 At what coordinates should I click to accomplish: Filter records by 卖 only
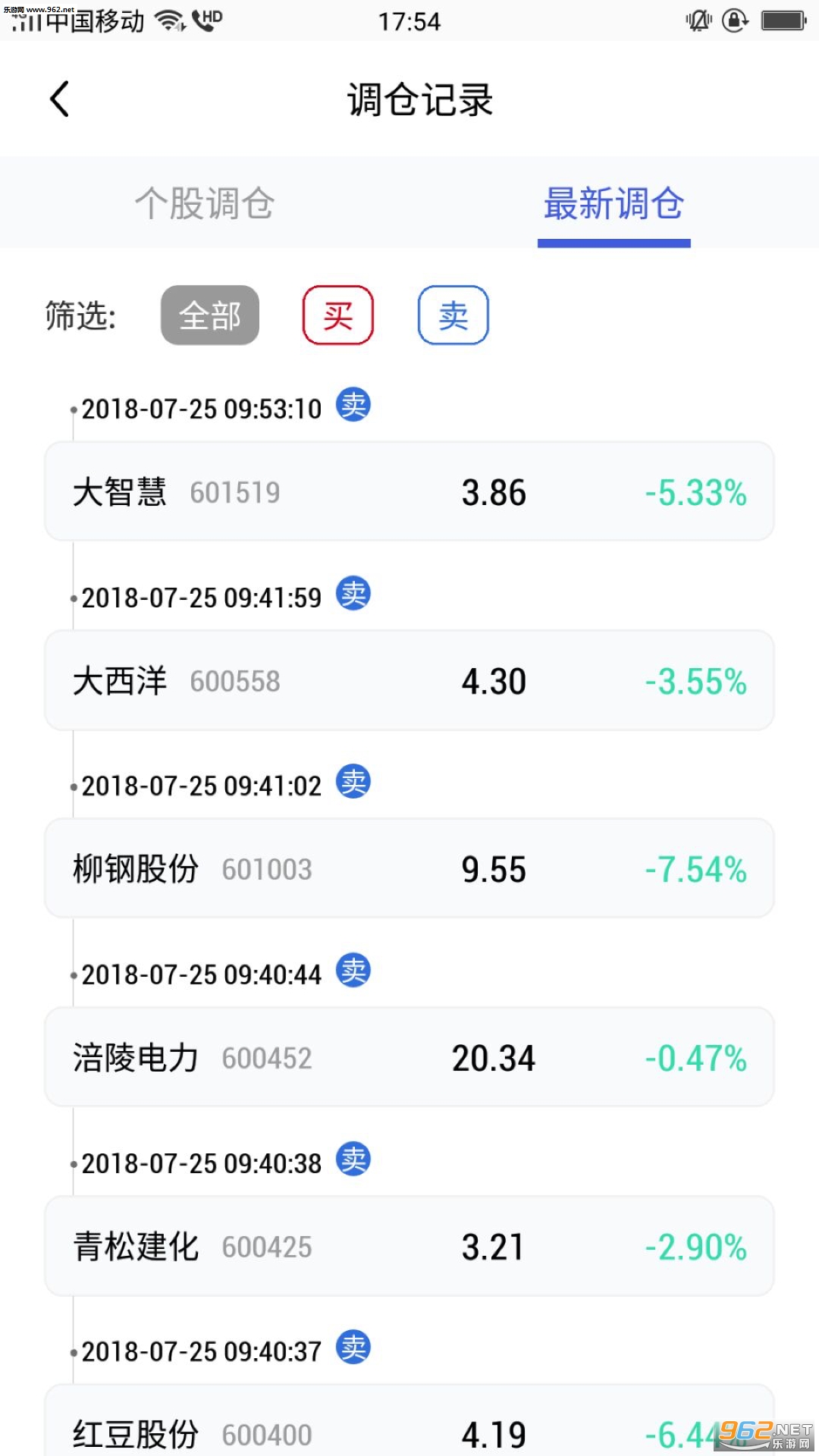[x=453, y=315]
